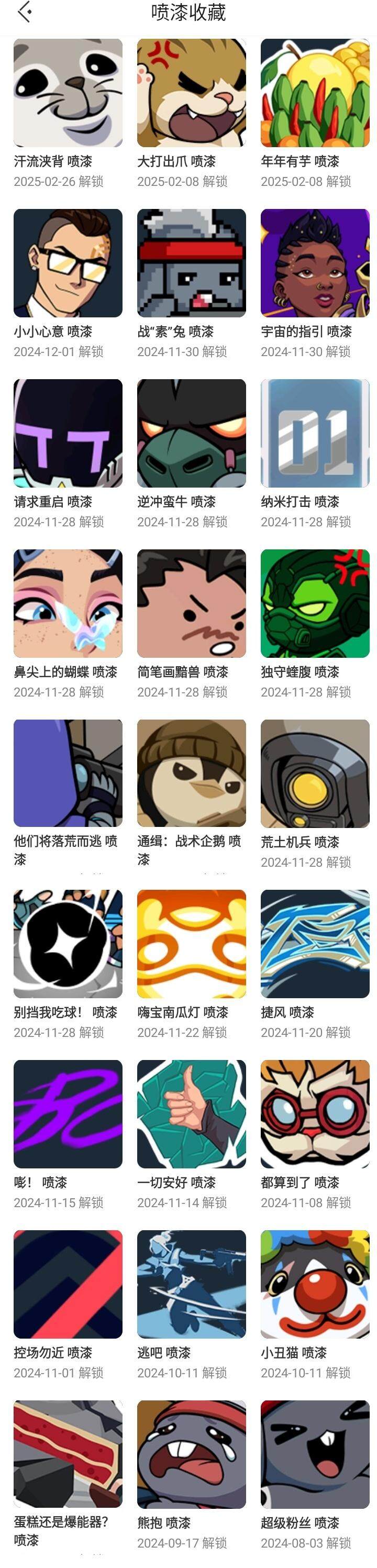Select the 大打出爪 喷漆 tile
Viewport: 377px width, 1568px height.
click(191, 93)
